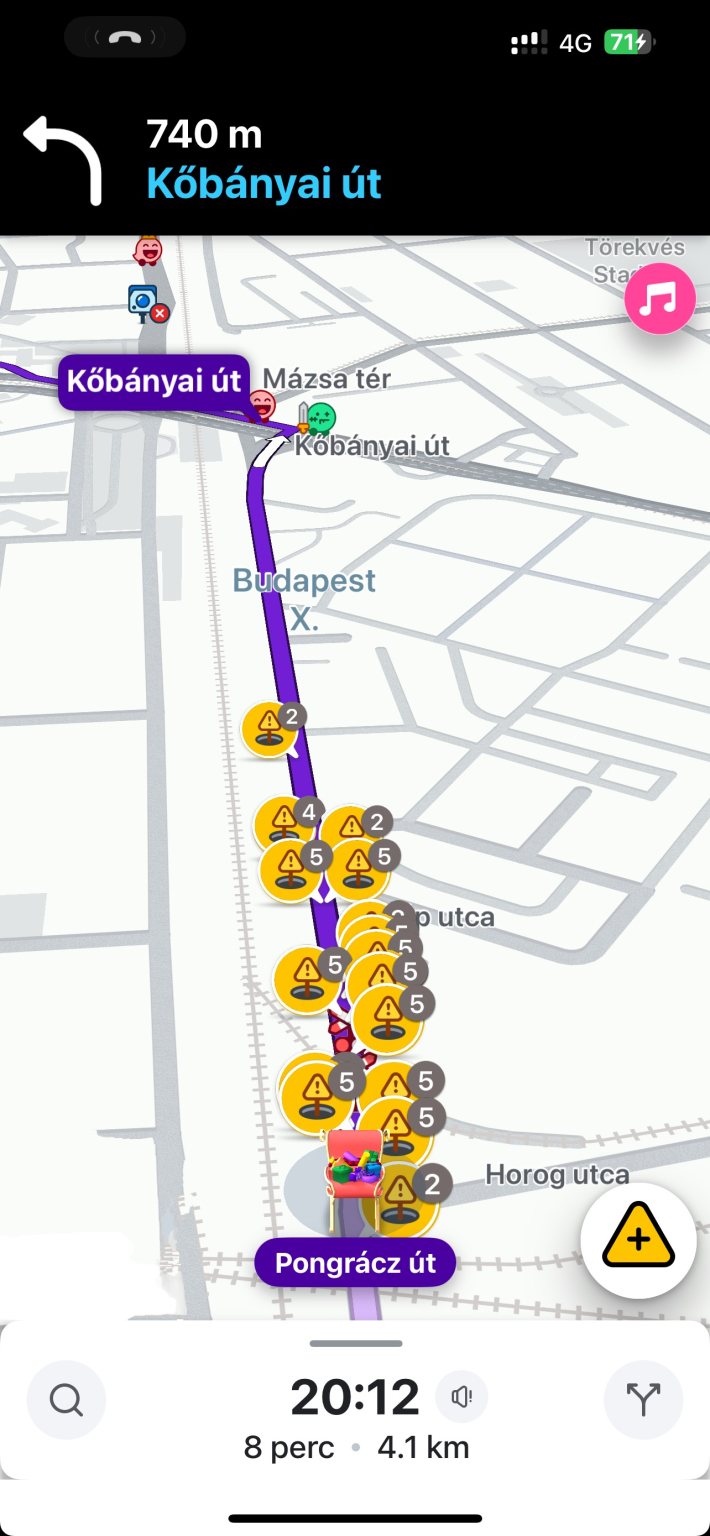Report a hazard with the yellow triangle button
The height and width of the screenshot is (1536, 710).
[638, 1241]
